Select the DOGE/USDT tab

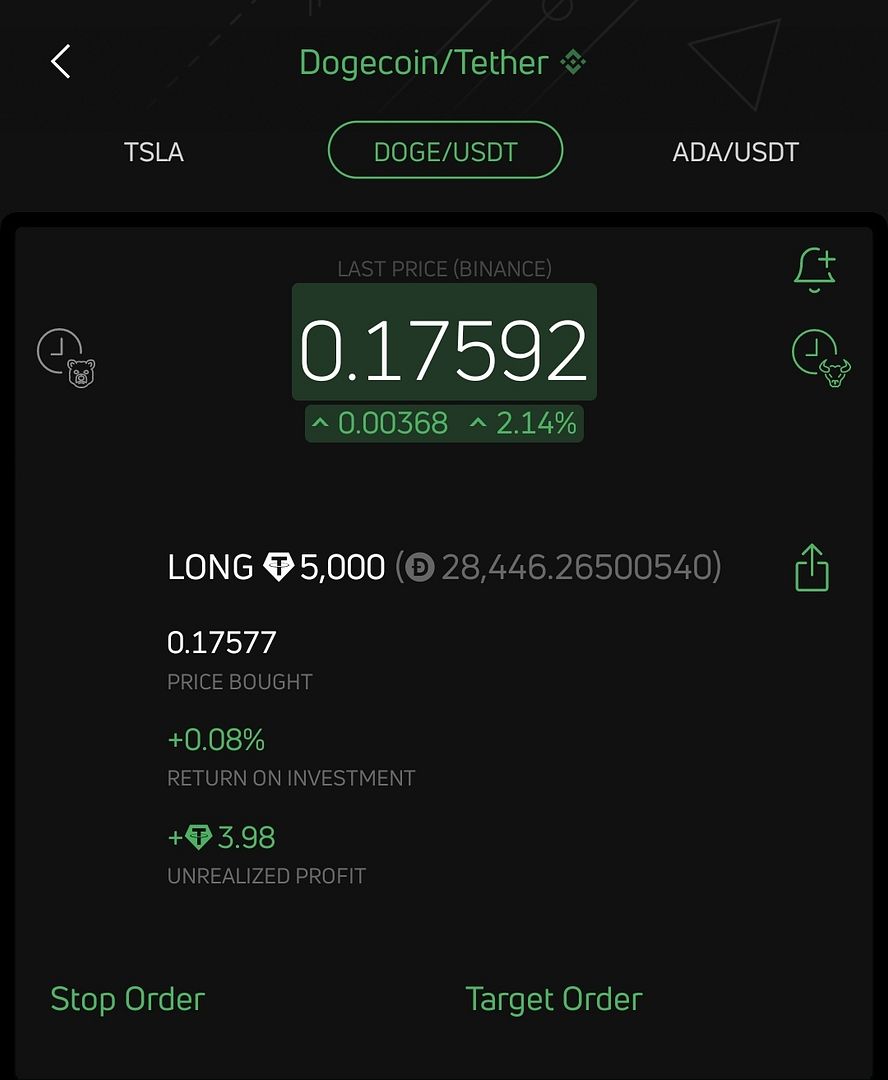pos(445,151)
